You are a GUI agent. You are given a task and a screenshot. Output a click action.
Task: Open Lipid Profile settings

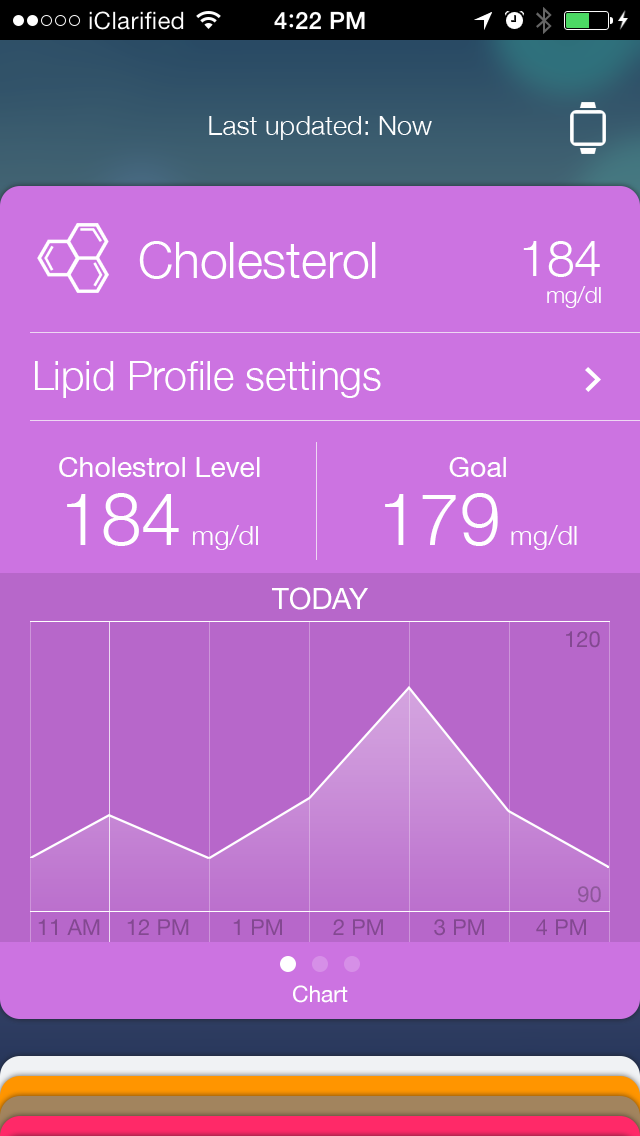(320, 377)
